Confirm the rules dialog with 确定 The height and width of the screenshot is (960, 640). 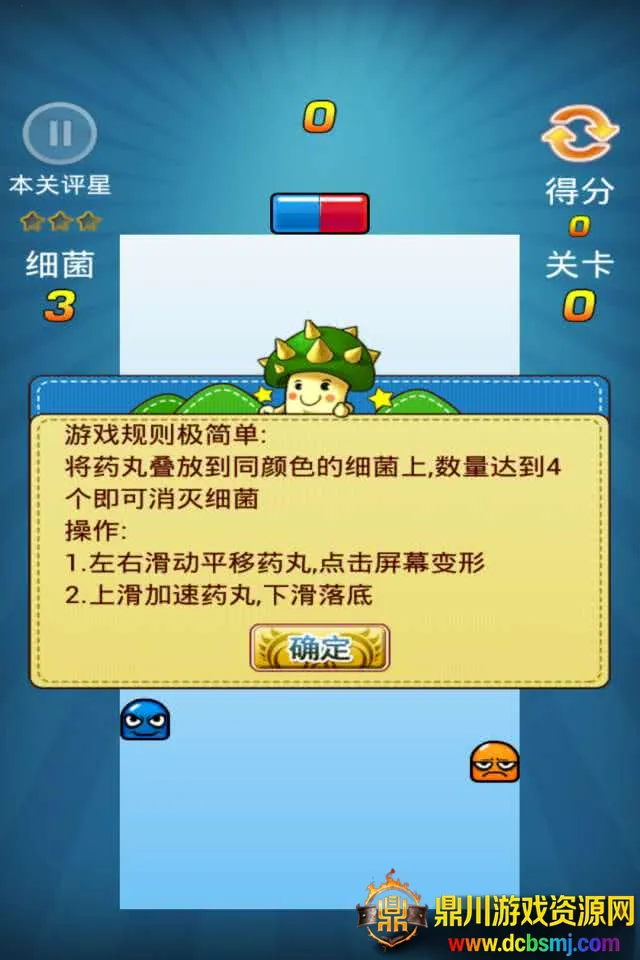coord(320,647)
